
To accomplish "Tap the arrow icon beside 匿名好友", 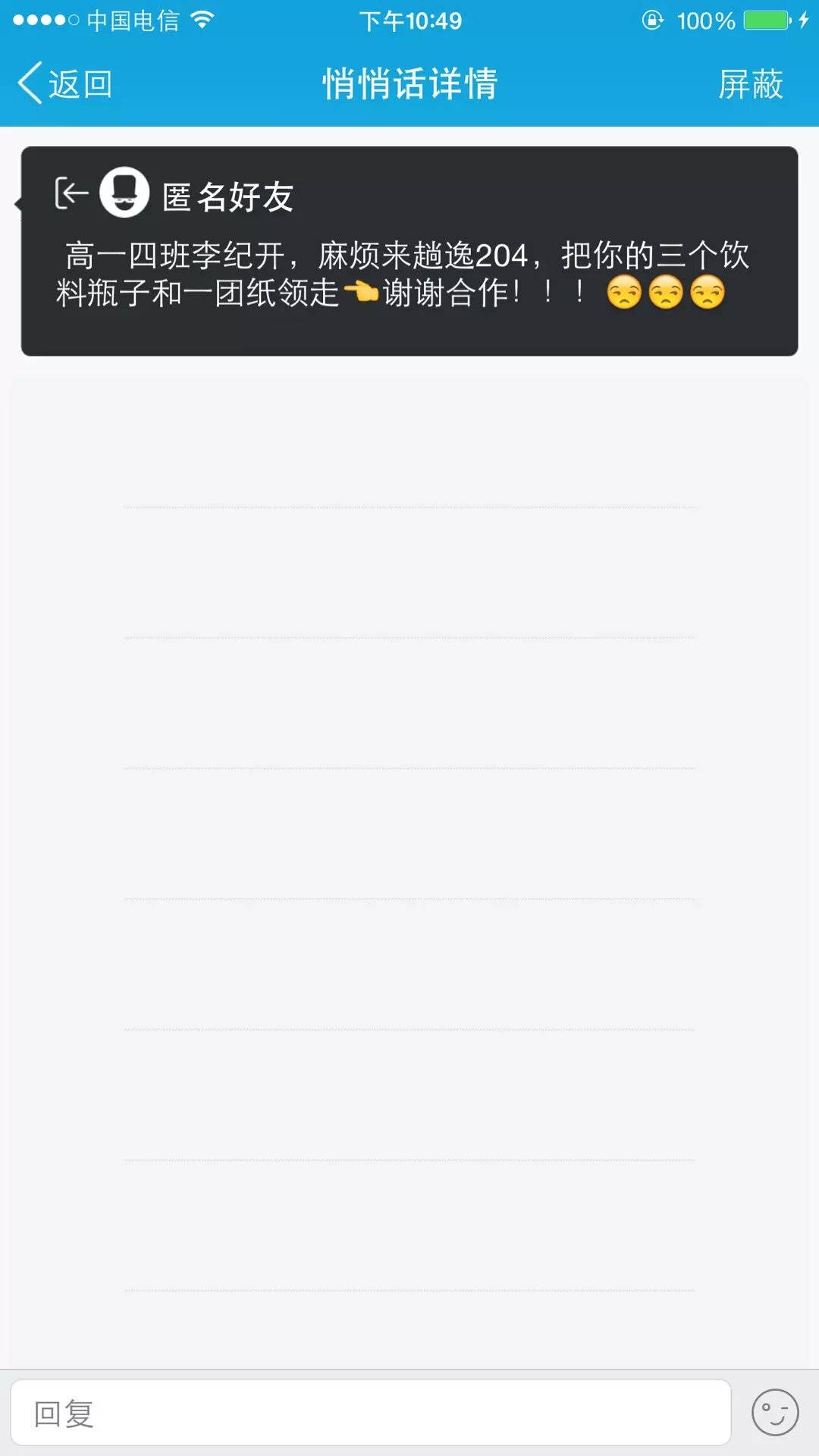I will click(72, 193).
